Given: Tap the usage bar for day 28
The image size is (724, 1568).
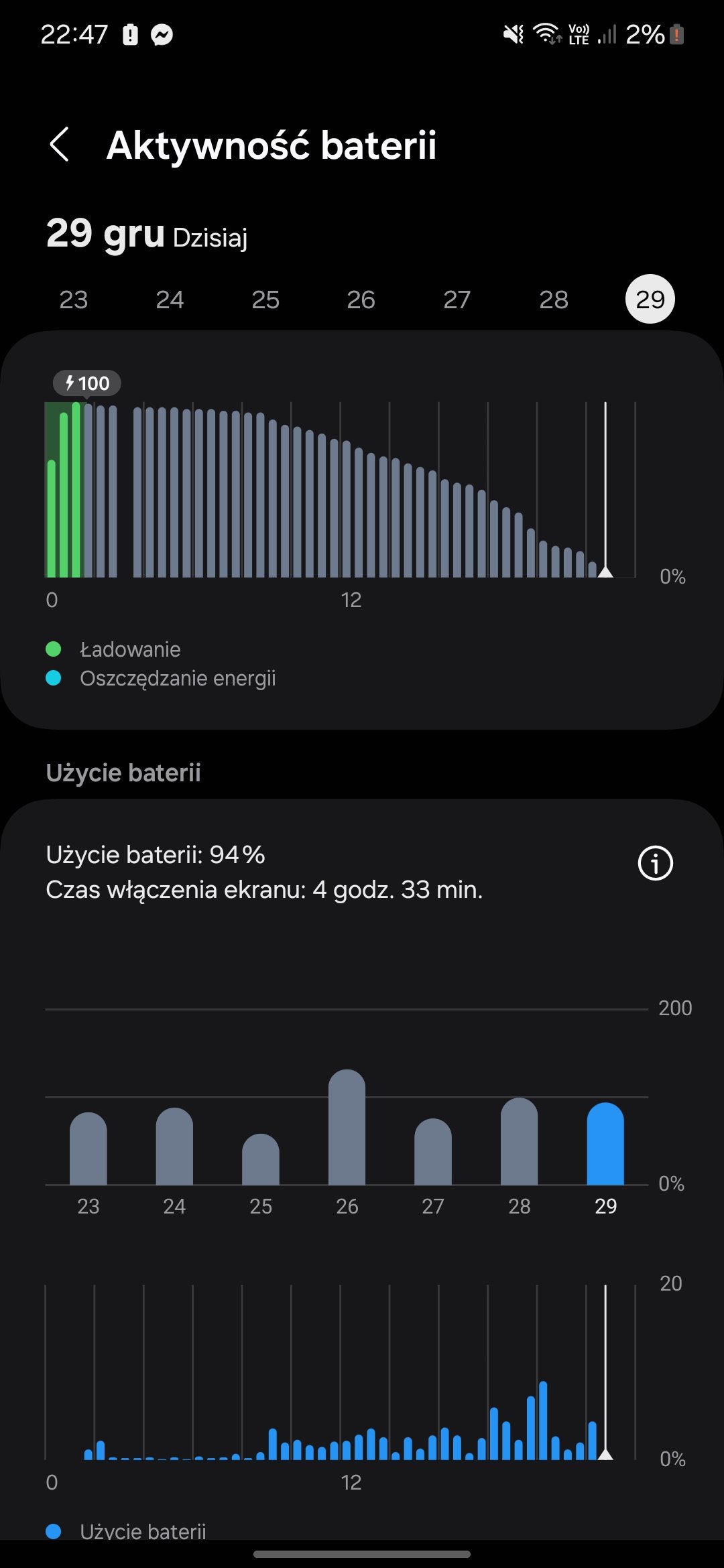Looking at the screenshot, I should click(520, 1141).
